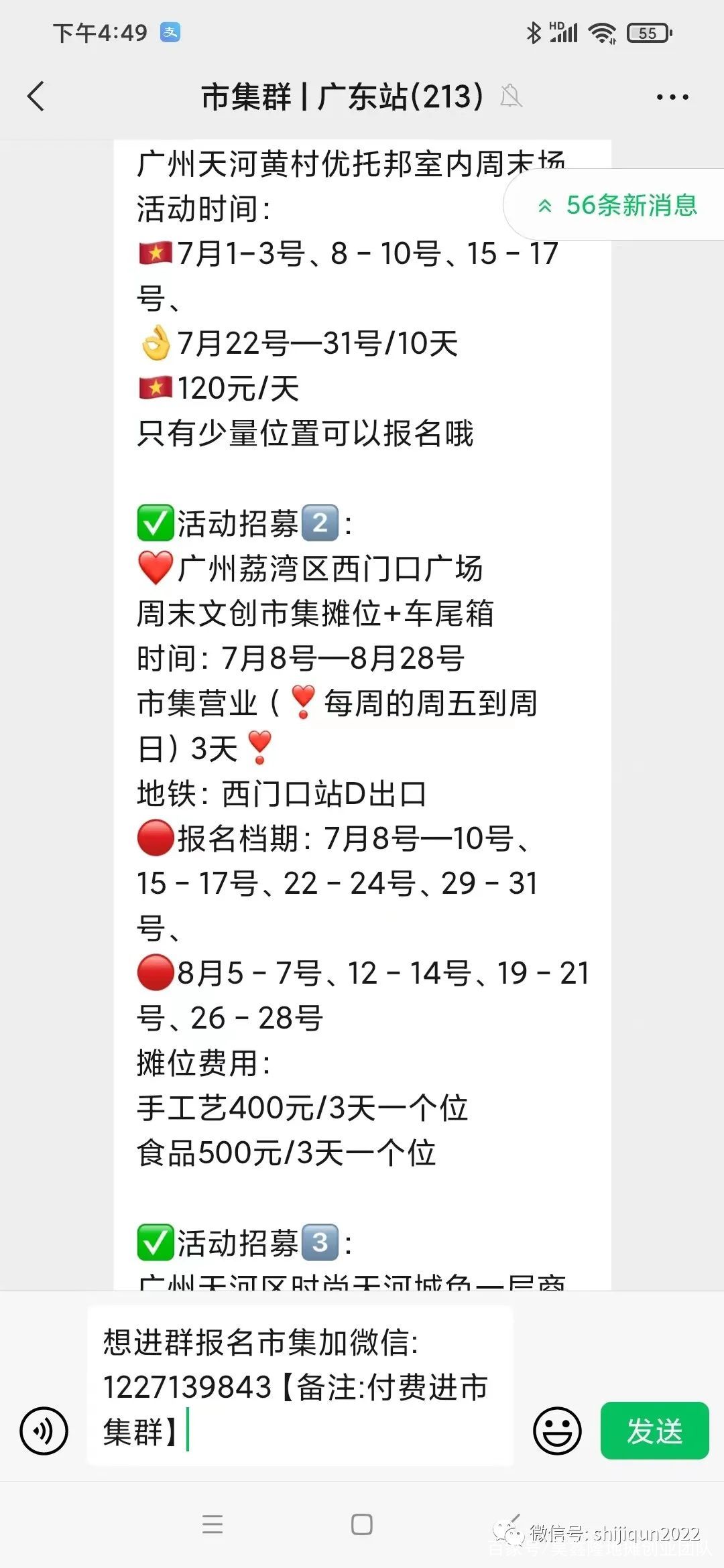
Task: Tap the system home button
Action: click(x=362, y=1524)
